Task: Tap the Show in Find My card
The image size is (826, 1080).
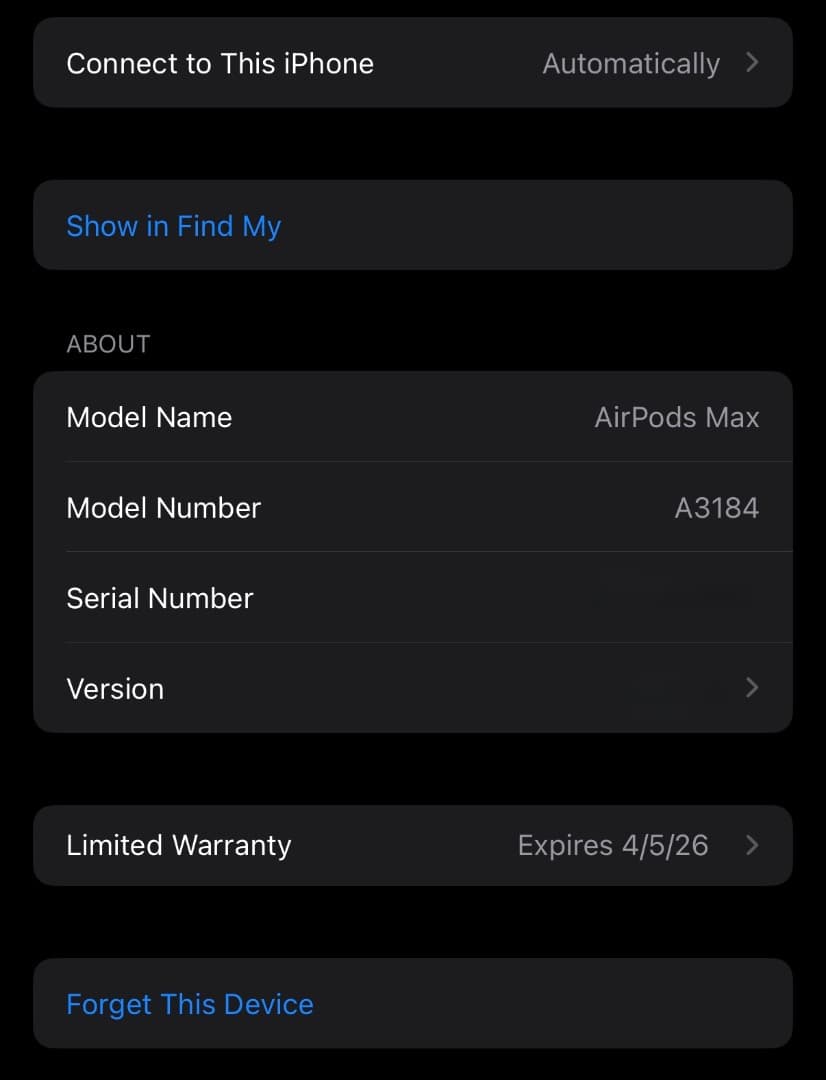Action: (x=413, y=226)
